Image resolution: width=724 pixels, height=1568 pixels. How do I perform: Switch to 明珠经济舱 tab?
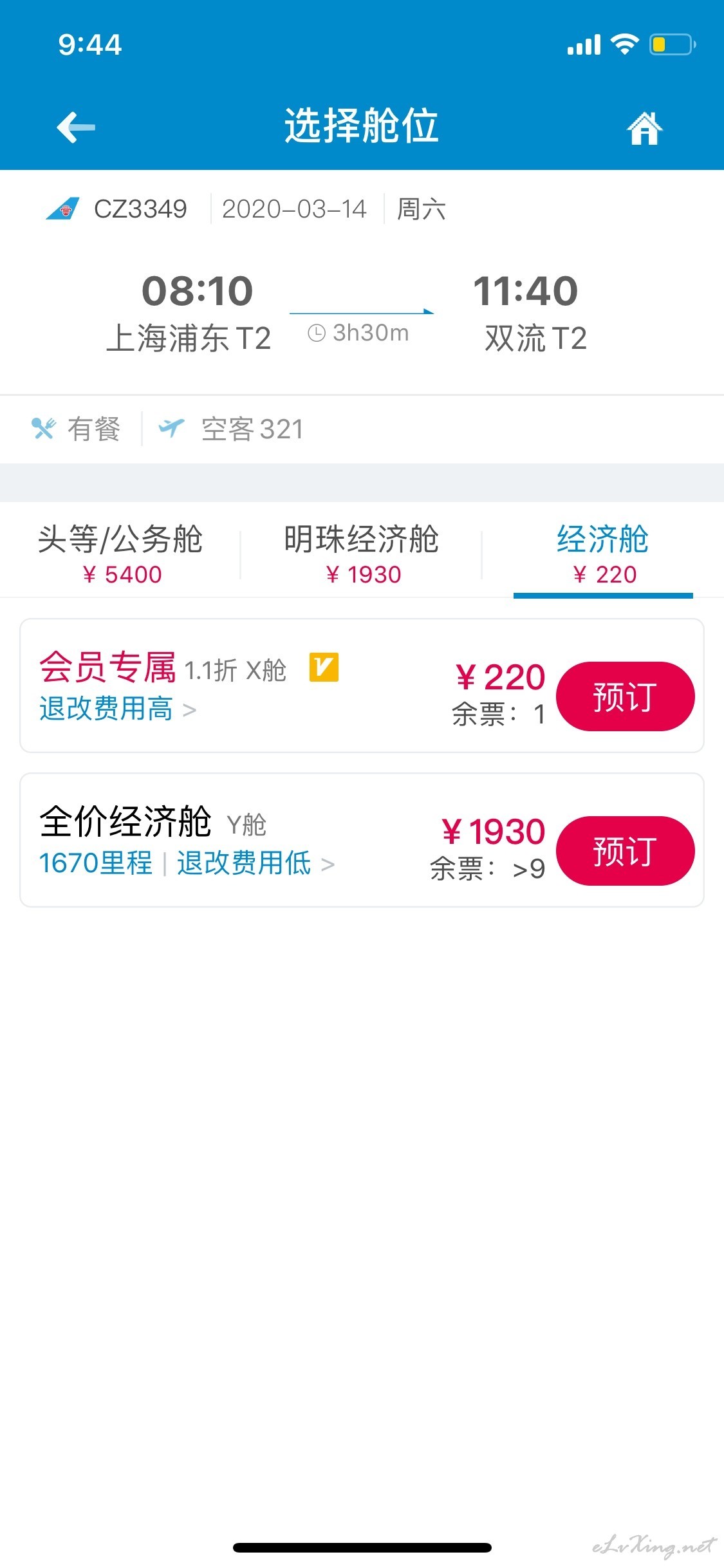click(x=362, y=554)
